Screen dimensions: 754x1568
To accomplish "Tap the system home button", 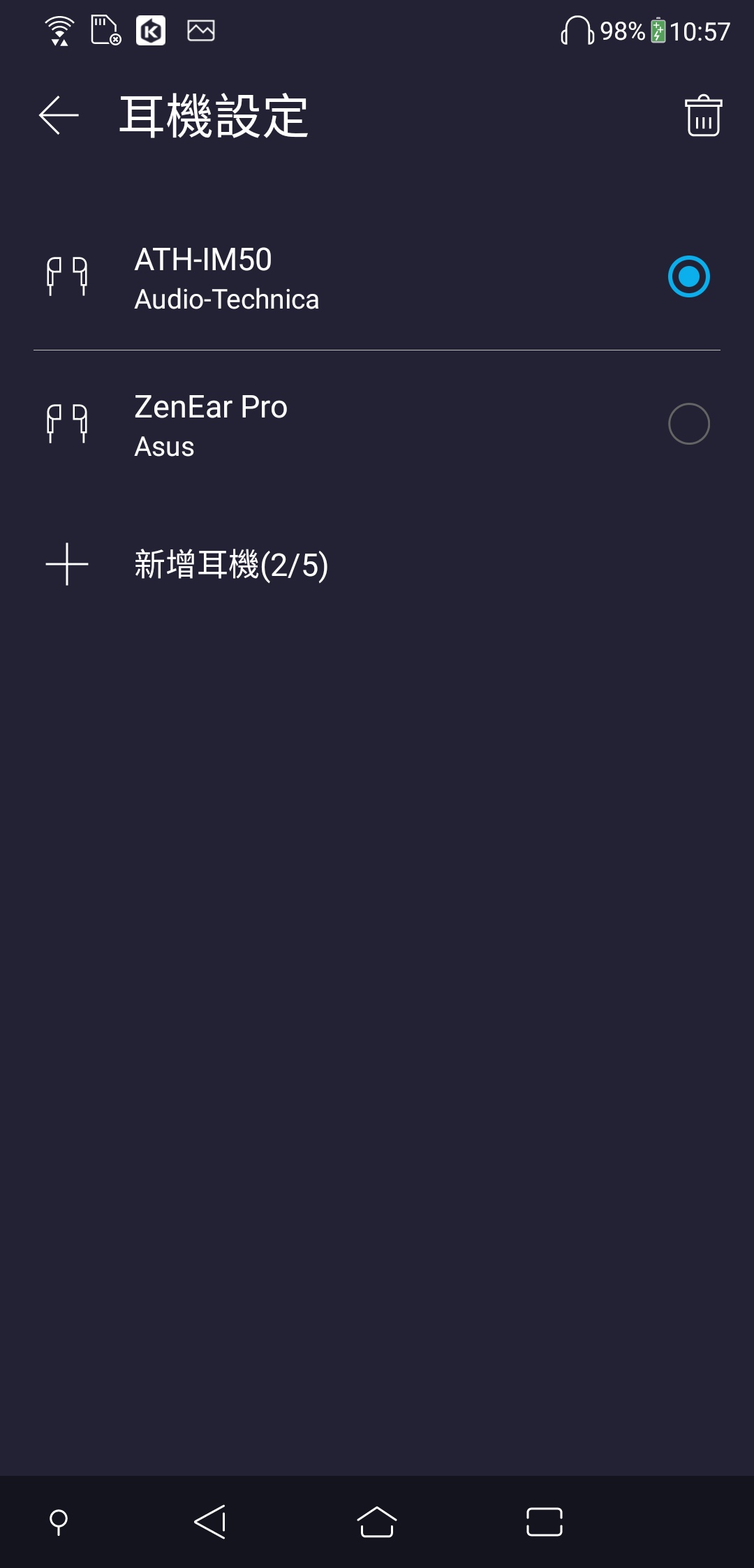I will (x=377, y=1522).
